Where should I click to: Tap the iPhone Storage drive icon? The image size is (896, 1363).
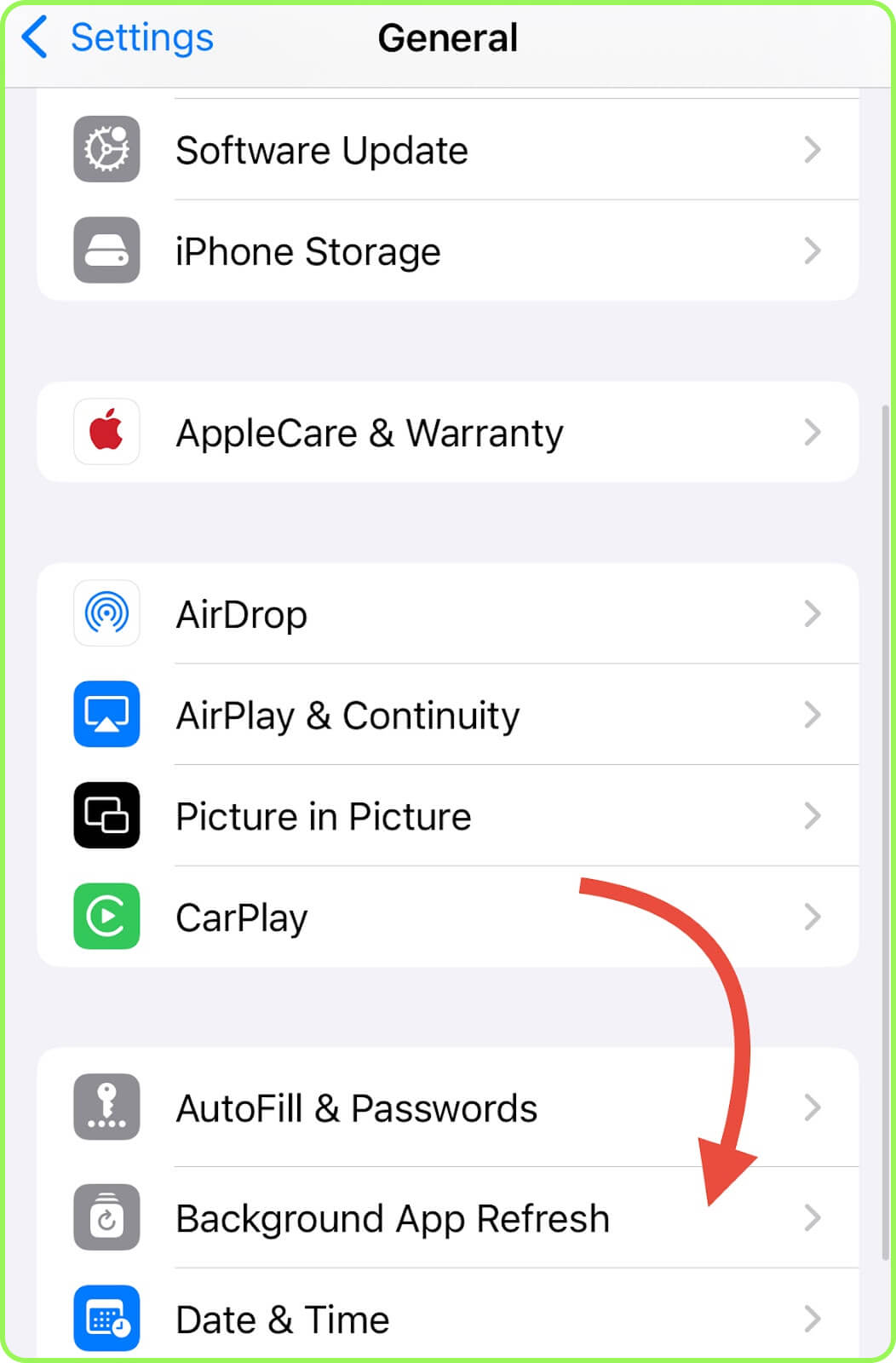click(x=106, y=250)
